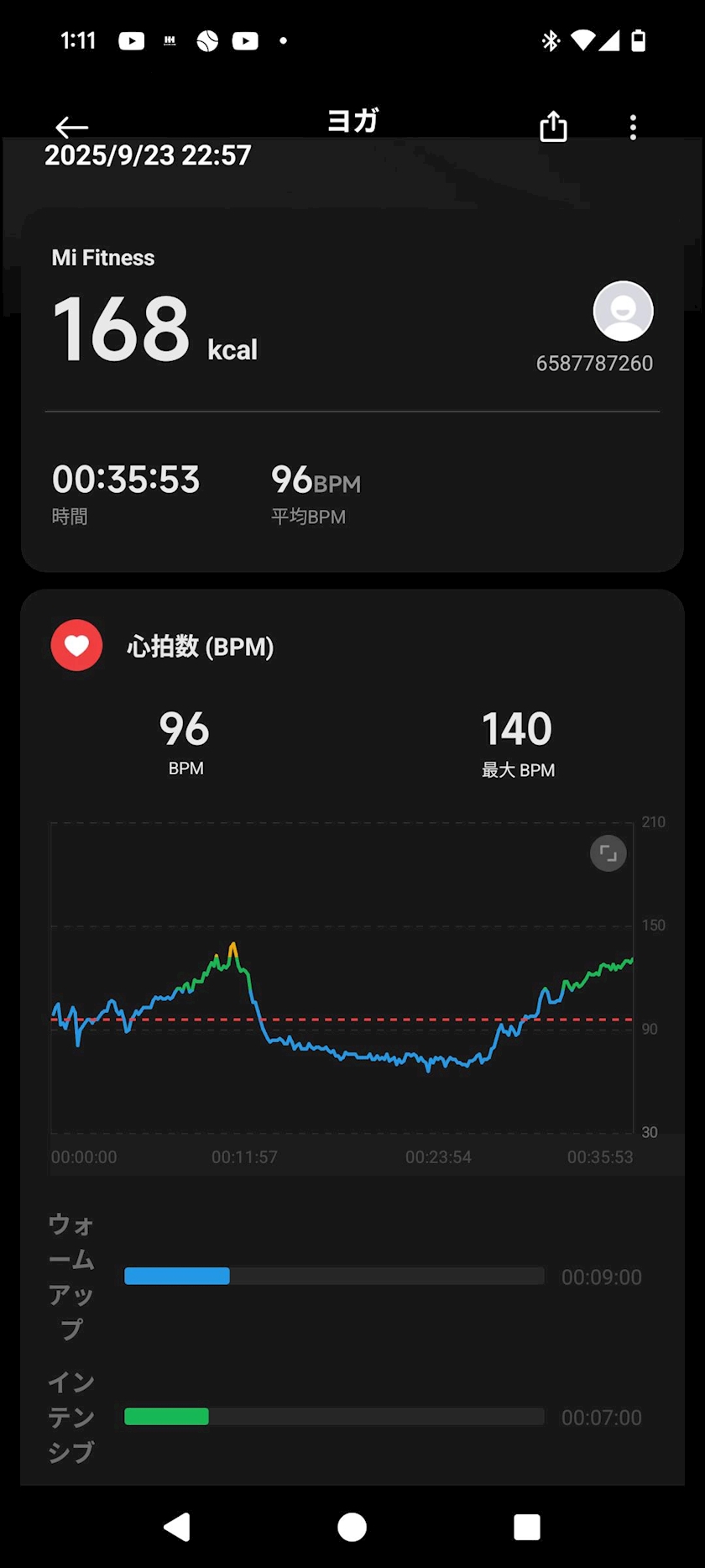Expand the heart rate chart to fullscreen
This screenshot has height=1568, width=705.
[x=608, y=853]
